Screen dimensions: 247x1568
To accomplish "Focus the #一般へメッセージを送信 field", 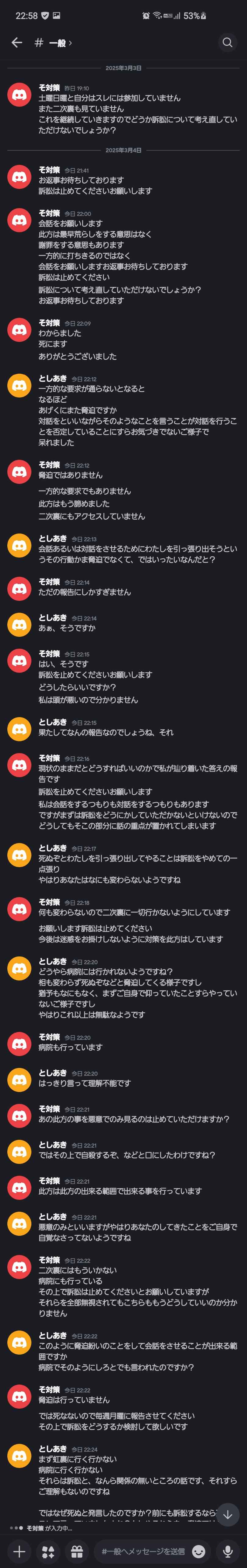I will coord(143,1552).
